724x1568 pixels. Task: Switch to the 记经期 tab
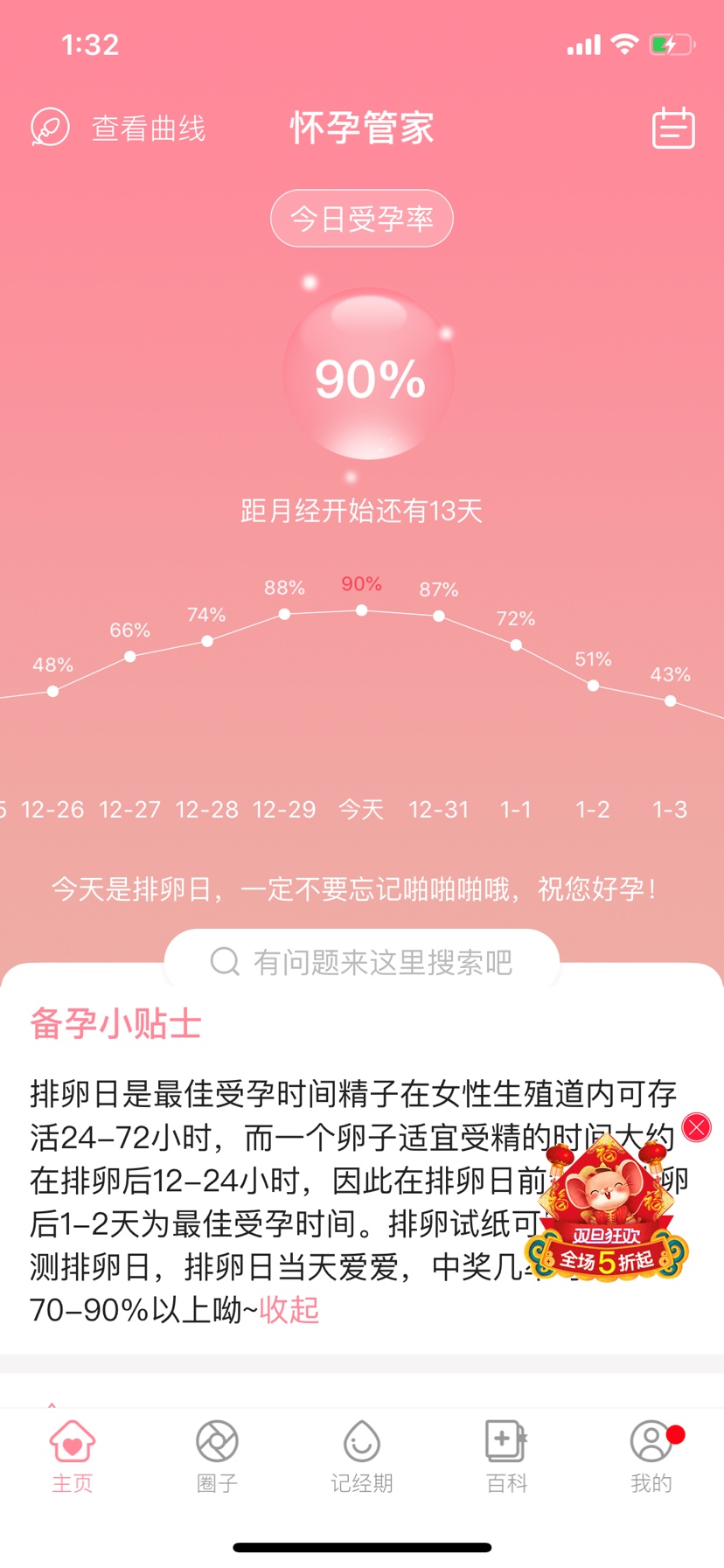click(361, 1455)
